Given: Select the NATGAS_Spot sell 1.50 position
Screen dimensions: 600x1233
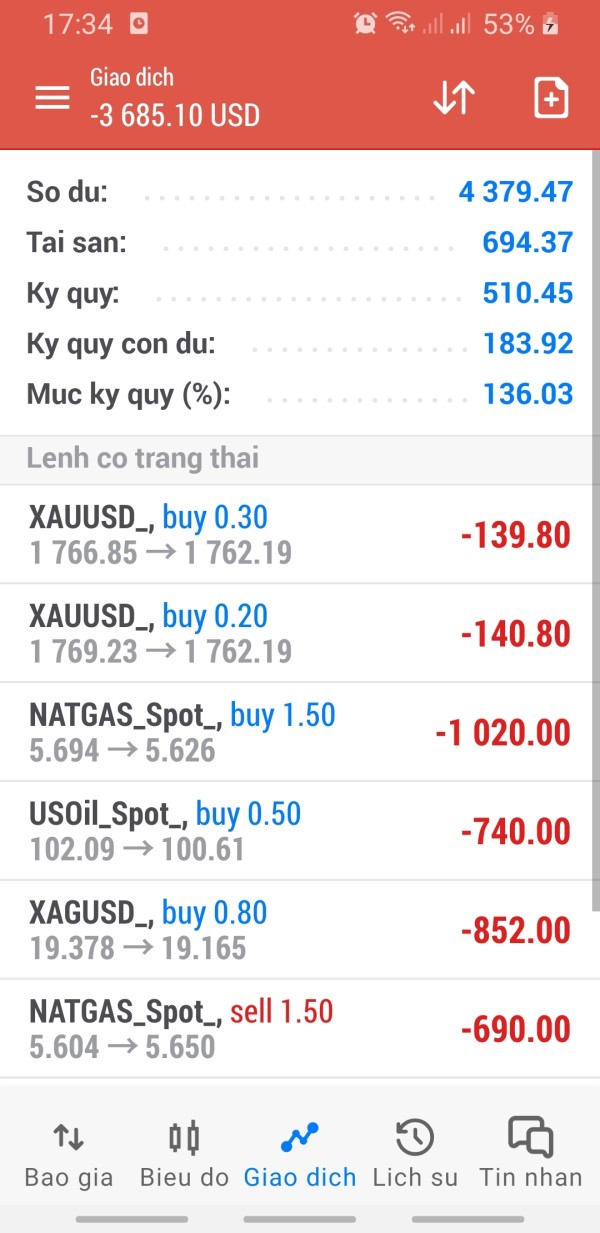Looking at the screenshot, I should click(300, 1029).
